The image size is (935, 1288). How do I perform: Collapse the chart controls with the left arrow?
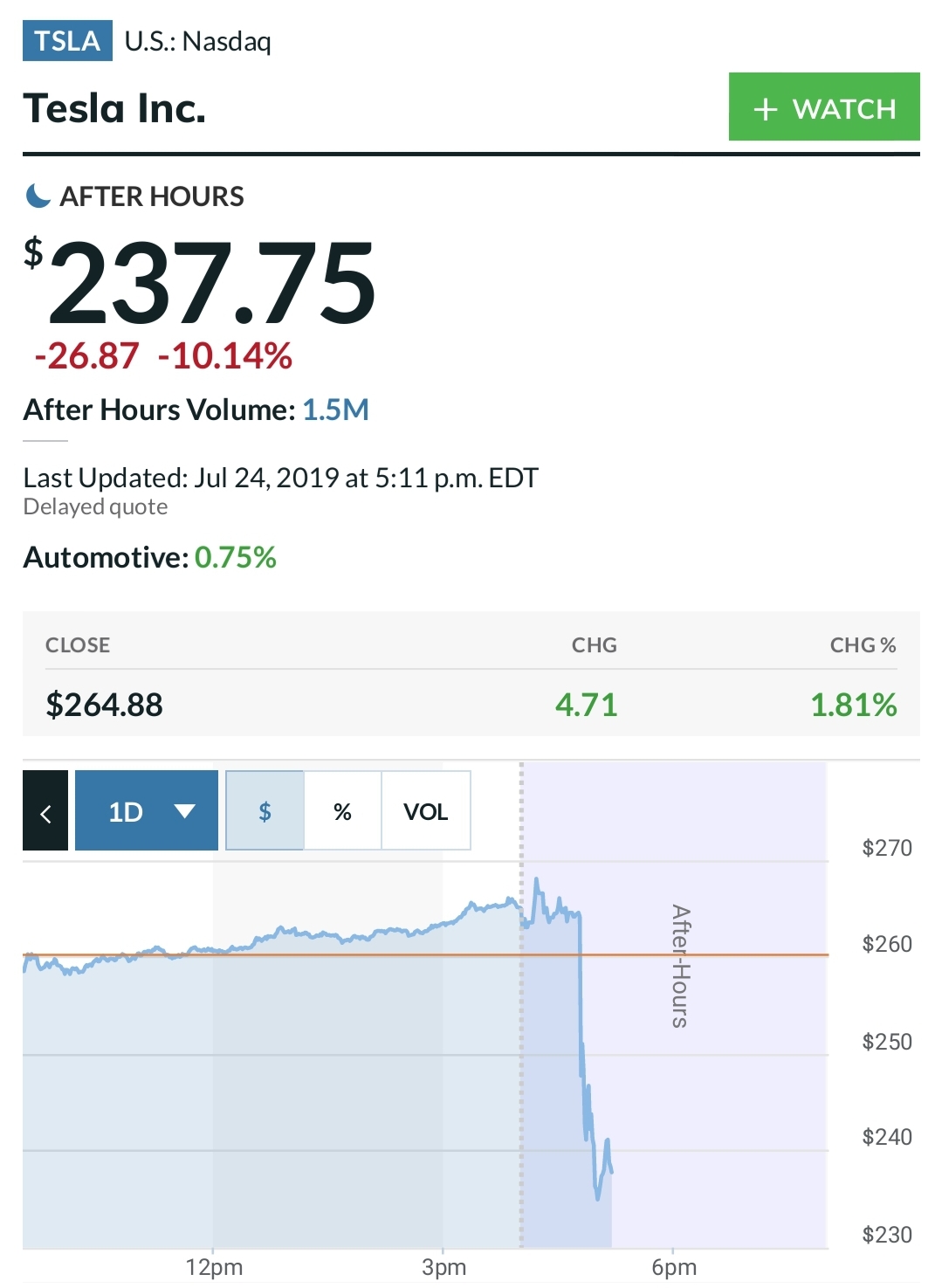pos(45,811)
